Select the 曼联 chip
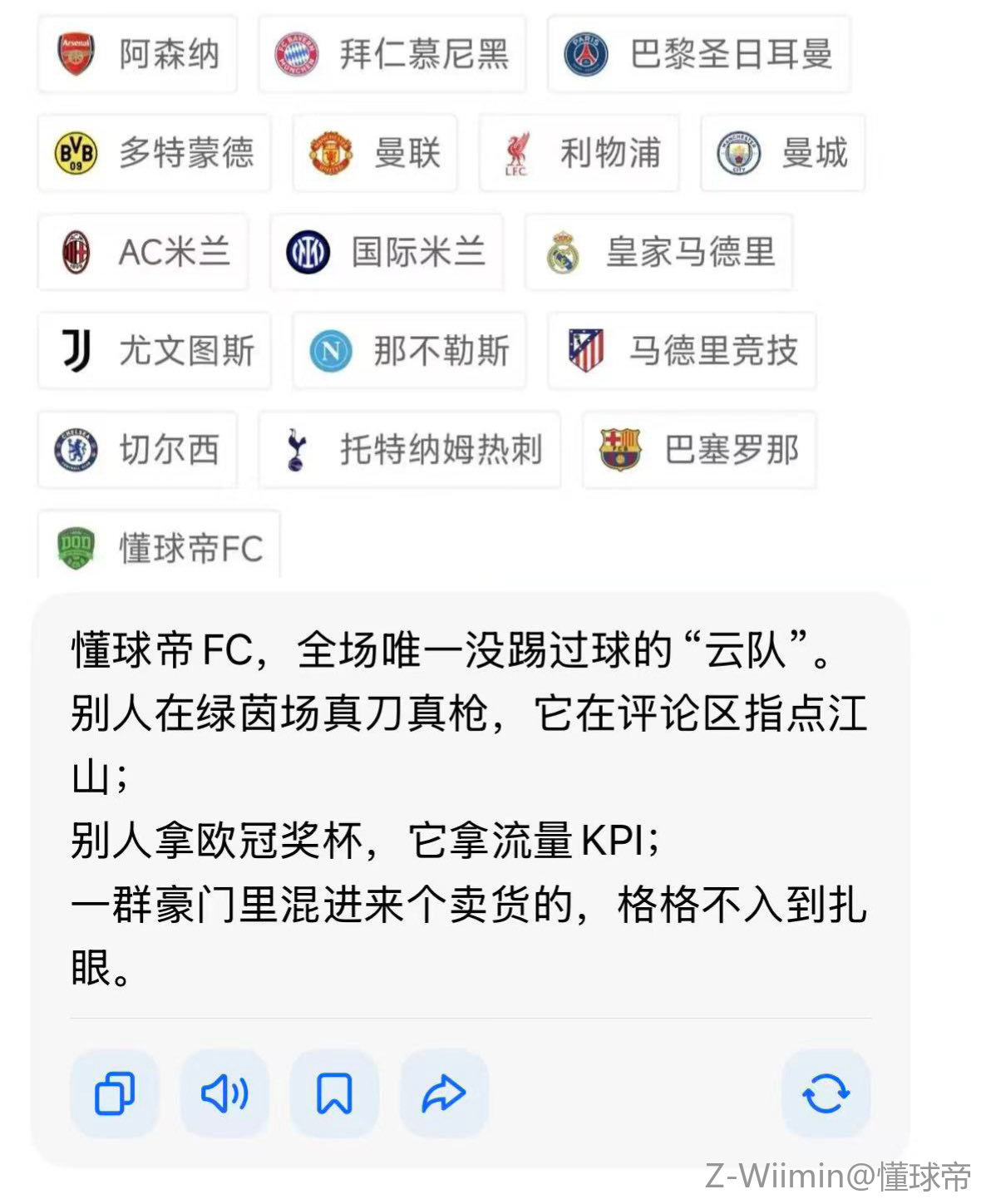This screenshot has width=981, height=1204. tap(375, 153)
